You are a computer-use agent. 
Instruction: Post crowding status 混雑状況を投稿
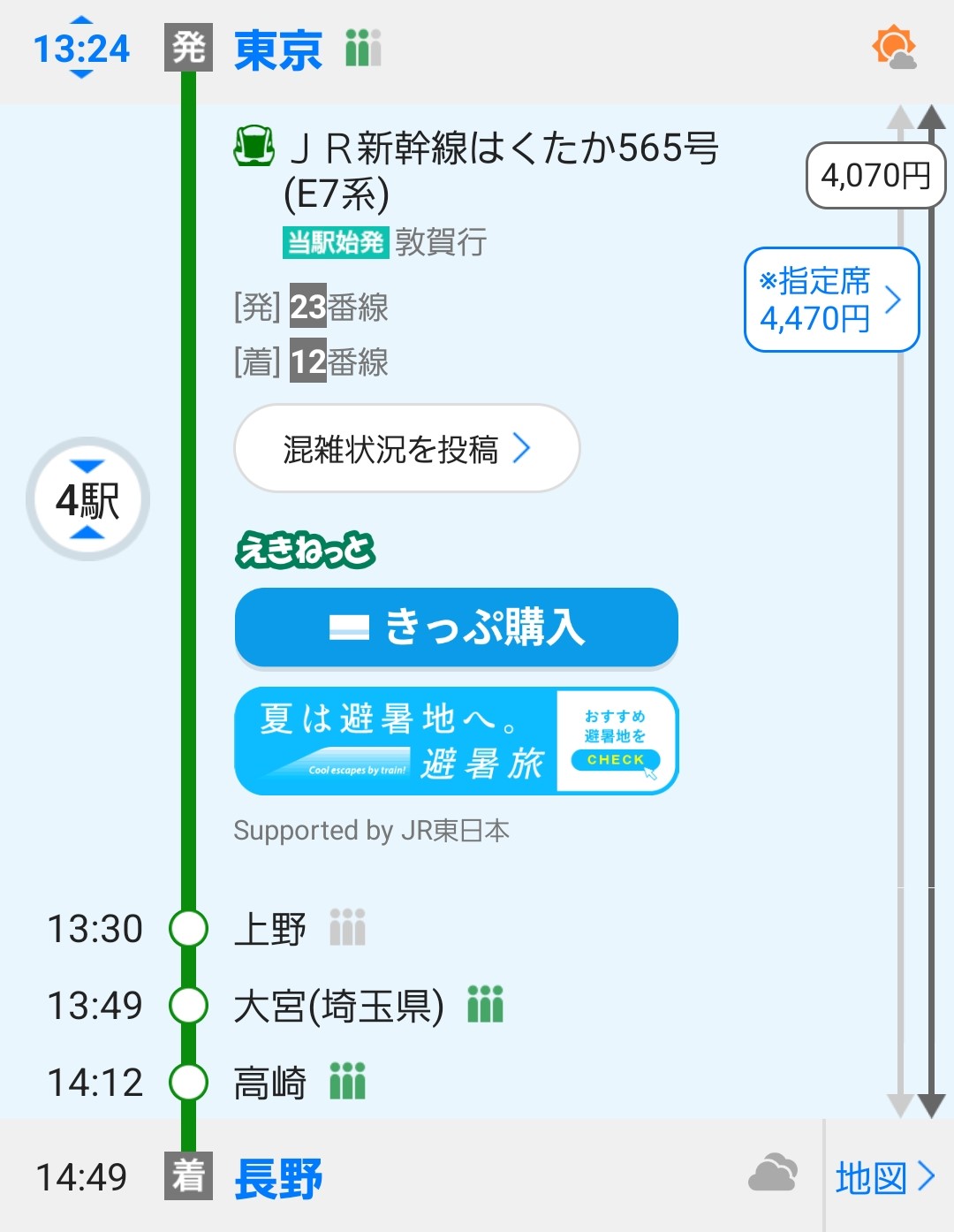click(x=406, y=449)
